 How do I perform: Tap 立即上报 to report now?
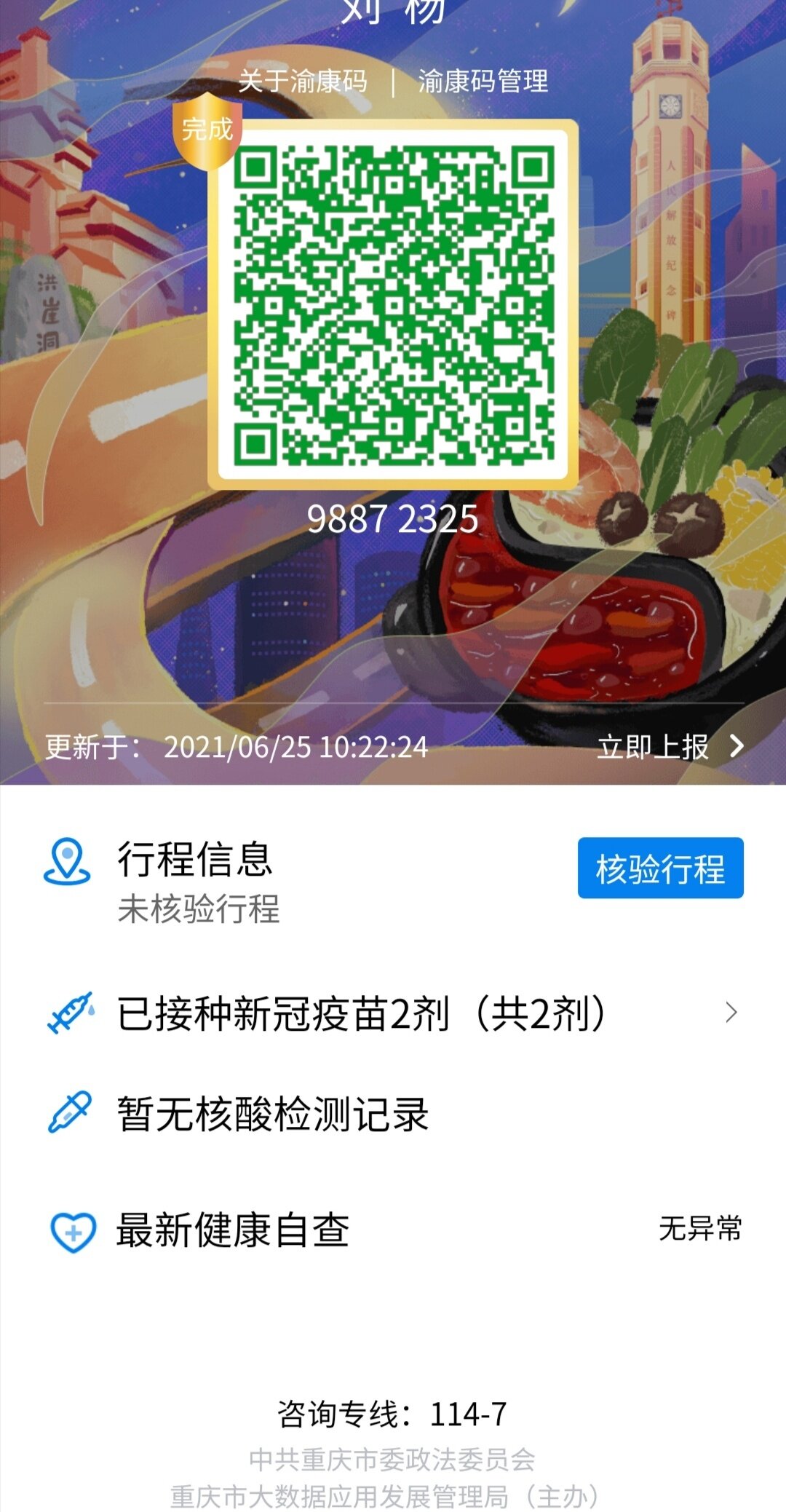(670, 746)
